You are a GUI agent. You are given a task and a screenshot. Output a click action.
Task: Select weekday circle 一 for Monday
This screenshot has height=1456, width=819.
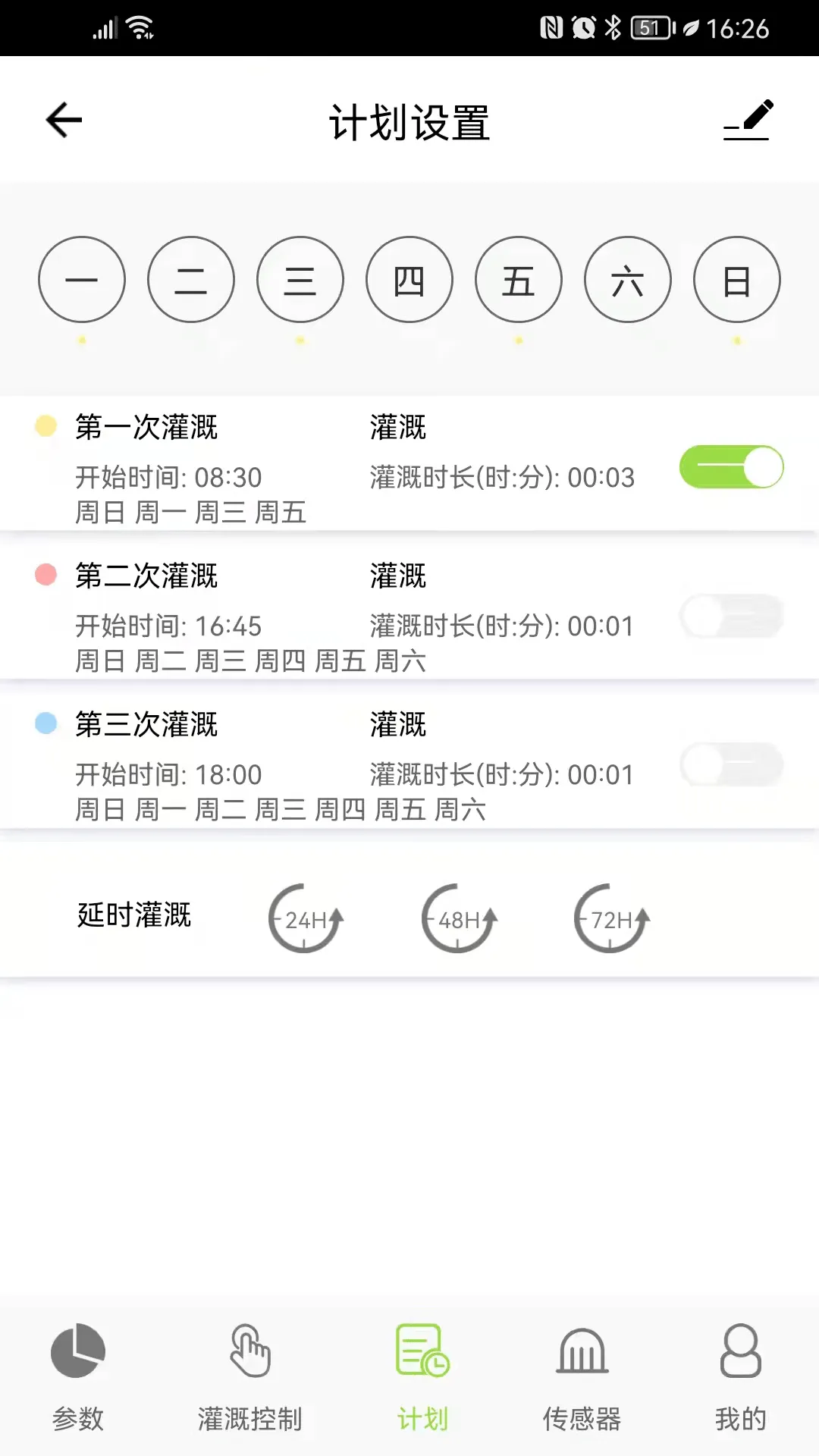[x=82, y=279]
